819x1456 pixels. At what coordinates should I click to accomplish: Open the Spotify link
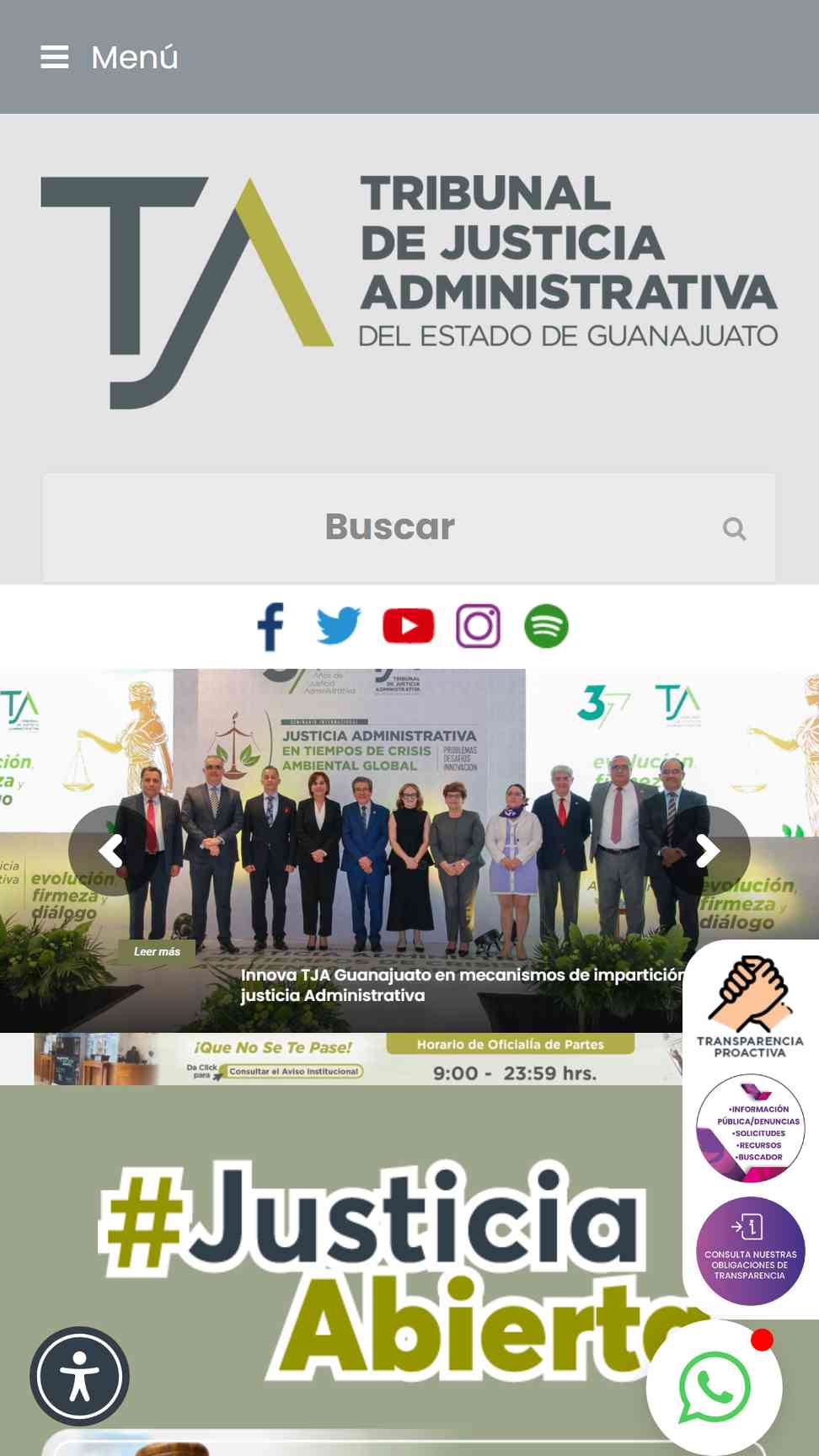point(547,626)
